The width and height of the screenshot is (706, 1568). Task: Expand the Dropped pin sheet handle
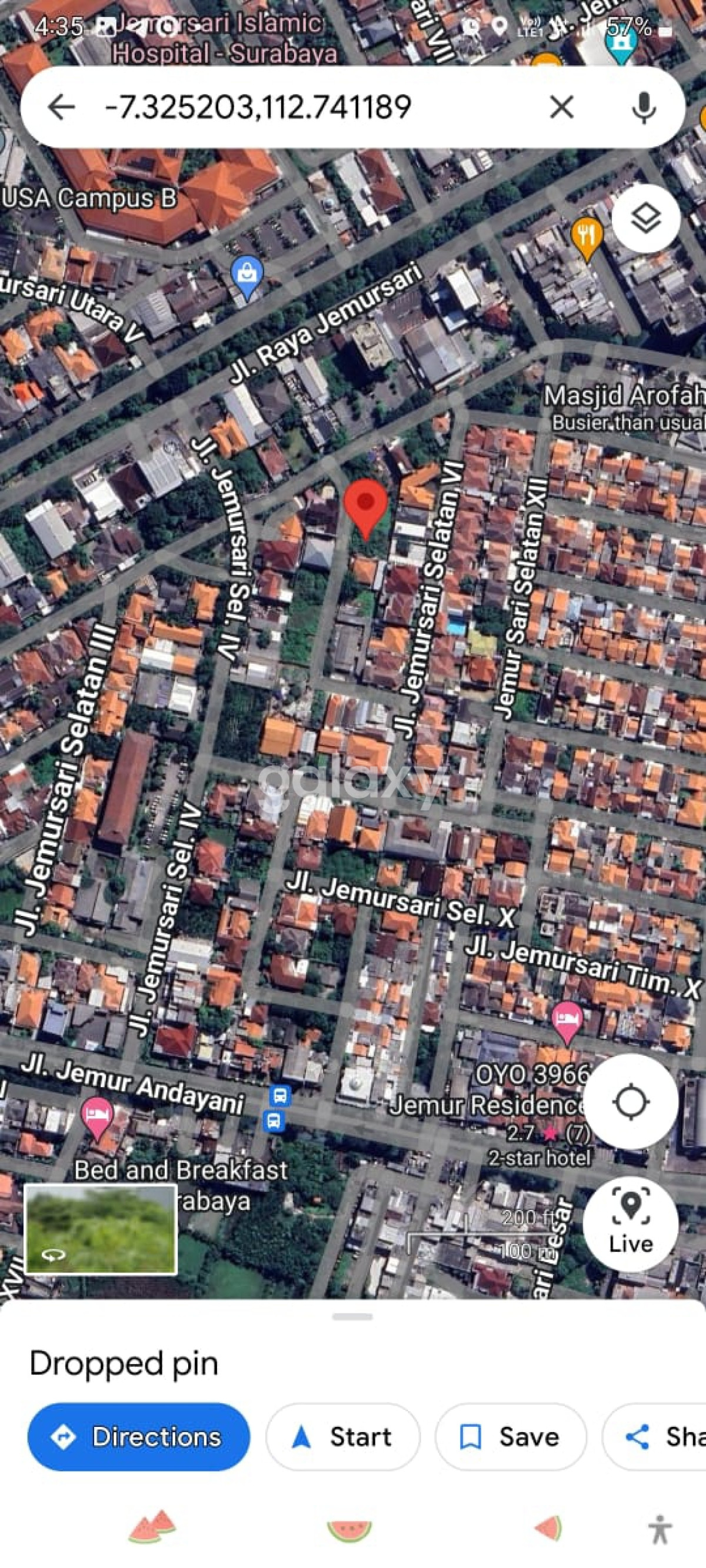[x=352, y=1316]
